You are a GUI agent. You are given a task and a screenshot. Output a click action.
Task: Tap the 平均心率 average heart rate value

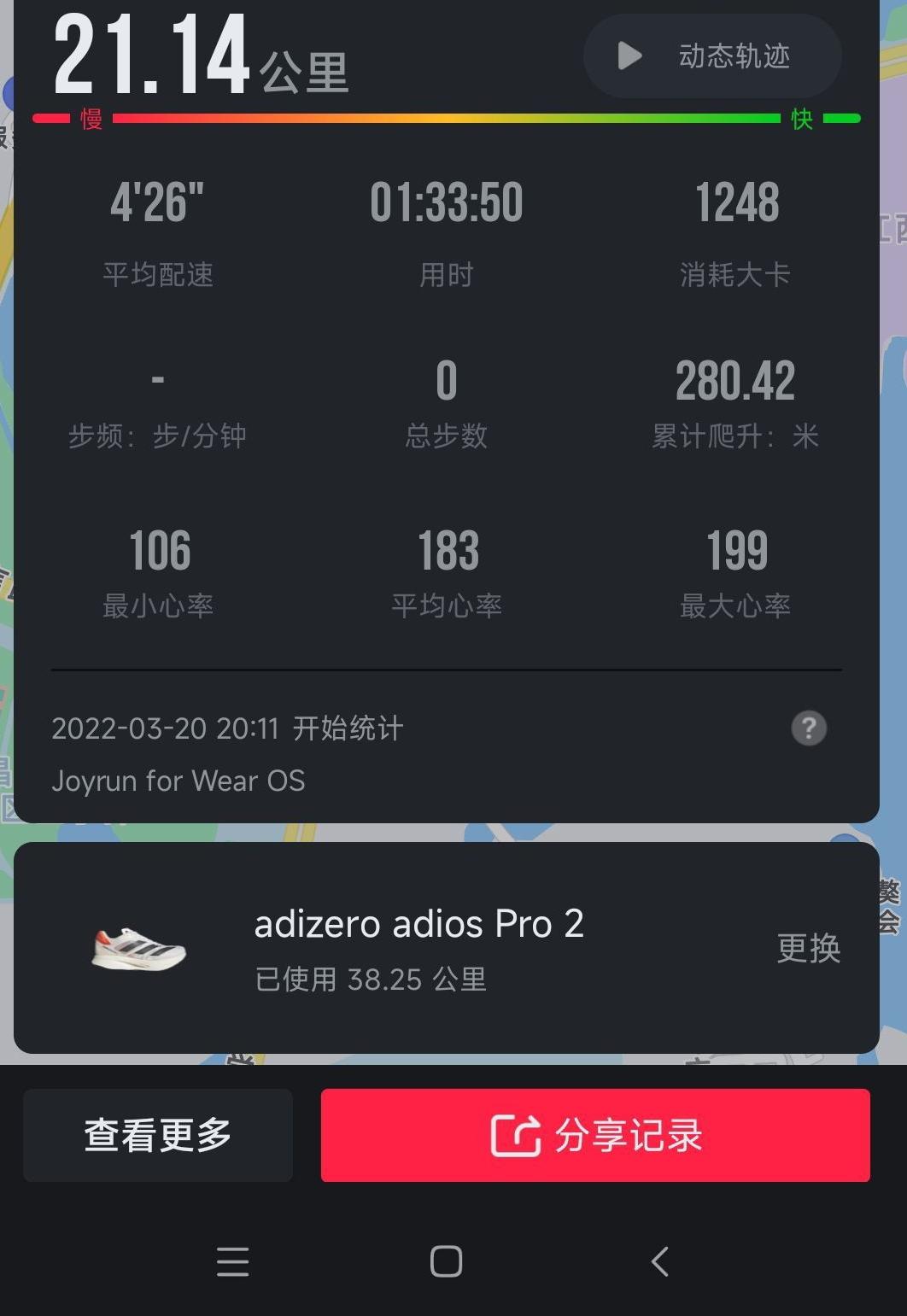(448, 551)
